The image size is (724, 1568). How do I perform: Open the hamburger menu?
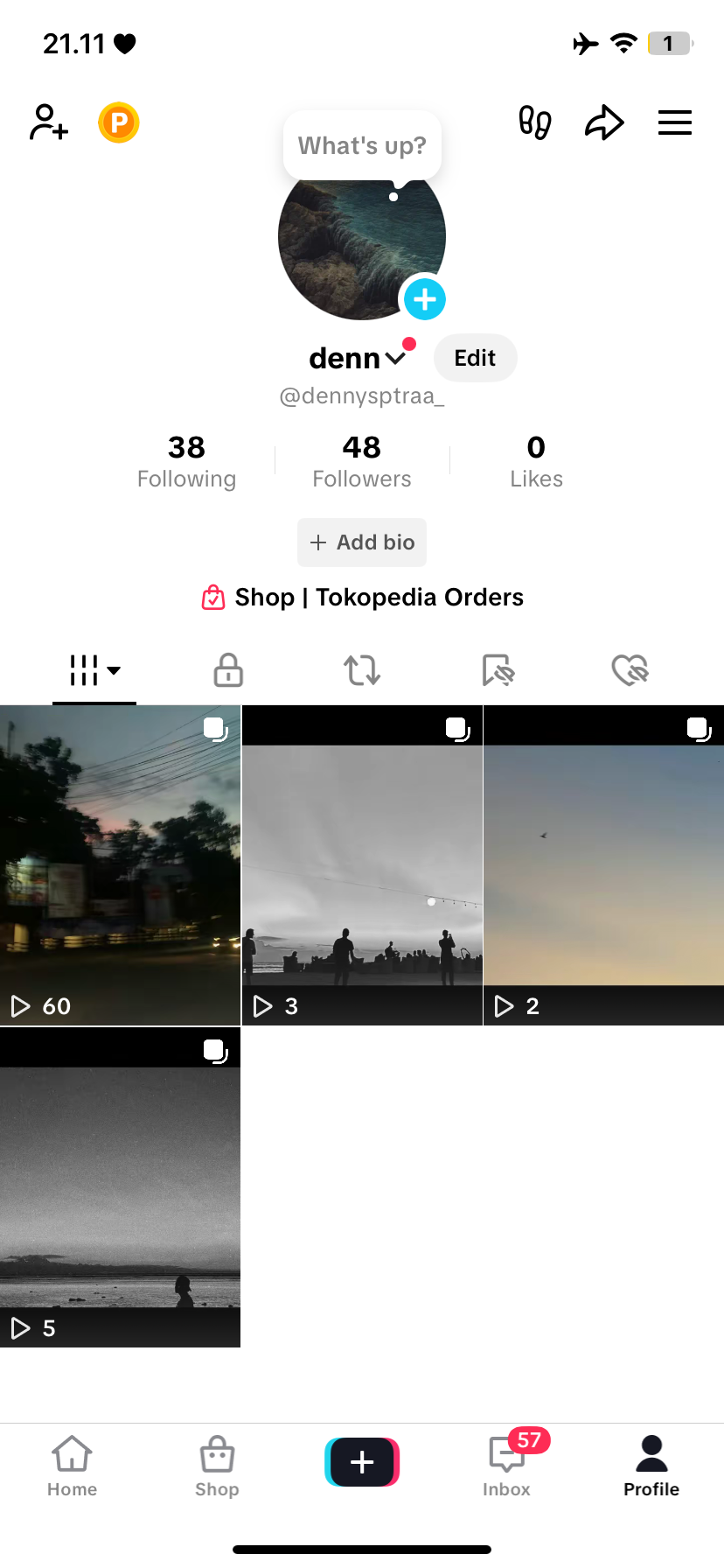point(675,122)
